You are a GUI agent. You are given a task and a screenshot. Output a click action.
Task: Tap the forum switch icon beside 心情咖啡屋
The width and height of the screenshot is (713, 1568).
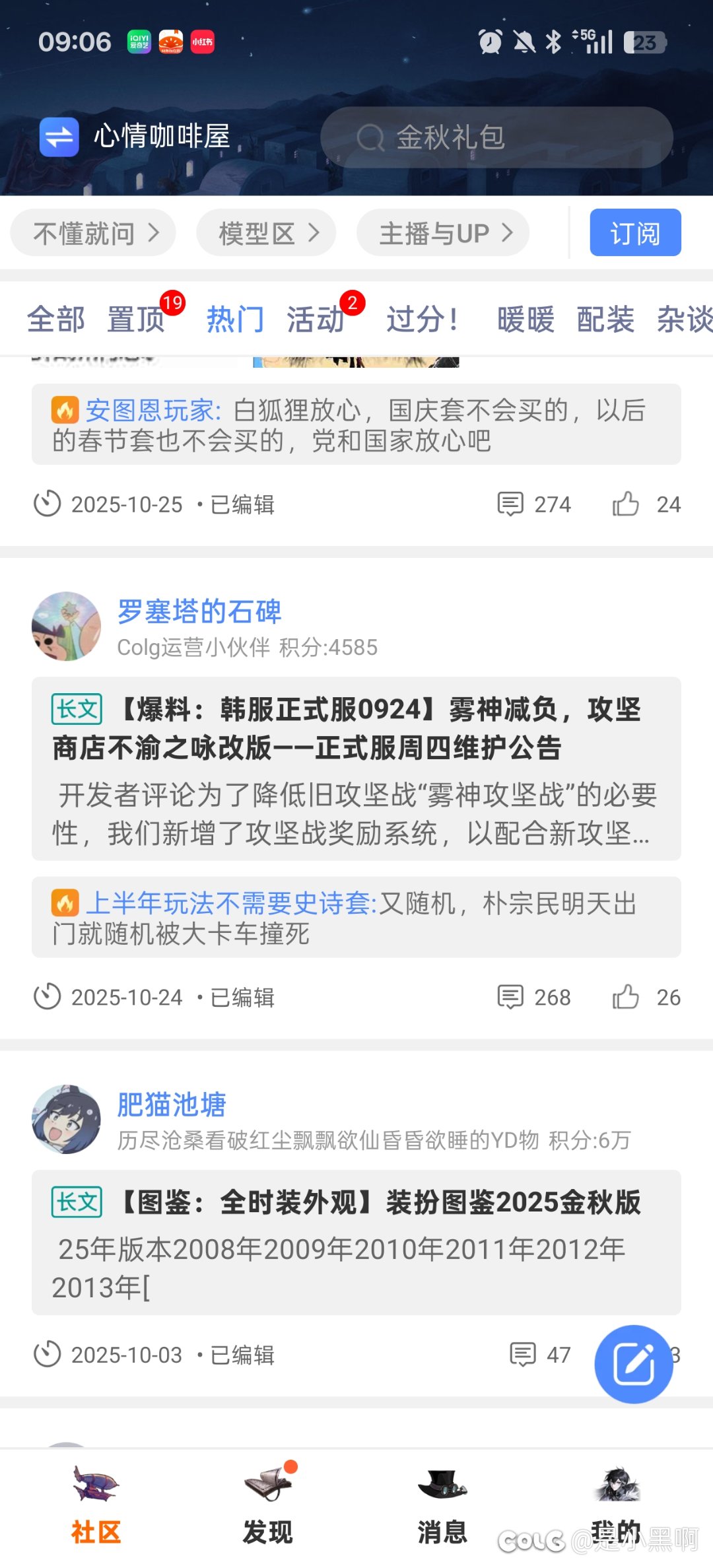tap(59, 137)
